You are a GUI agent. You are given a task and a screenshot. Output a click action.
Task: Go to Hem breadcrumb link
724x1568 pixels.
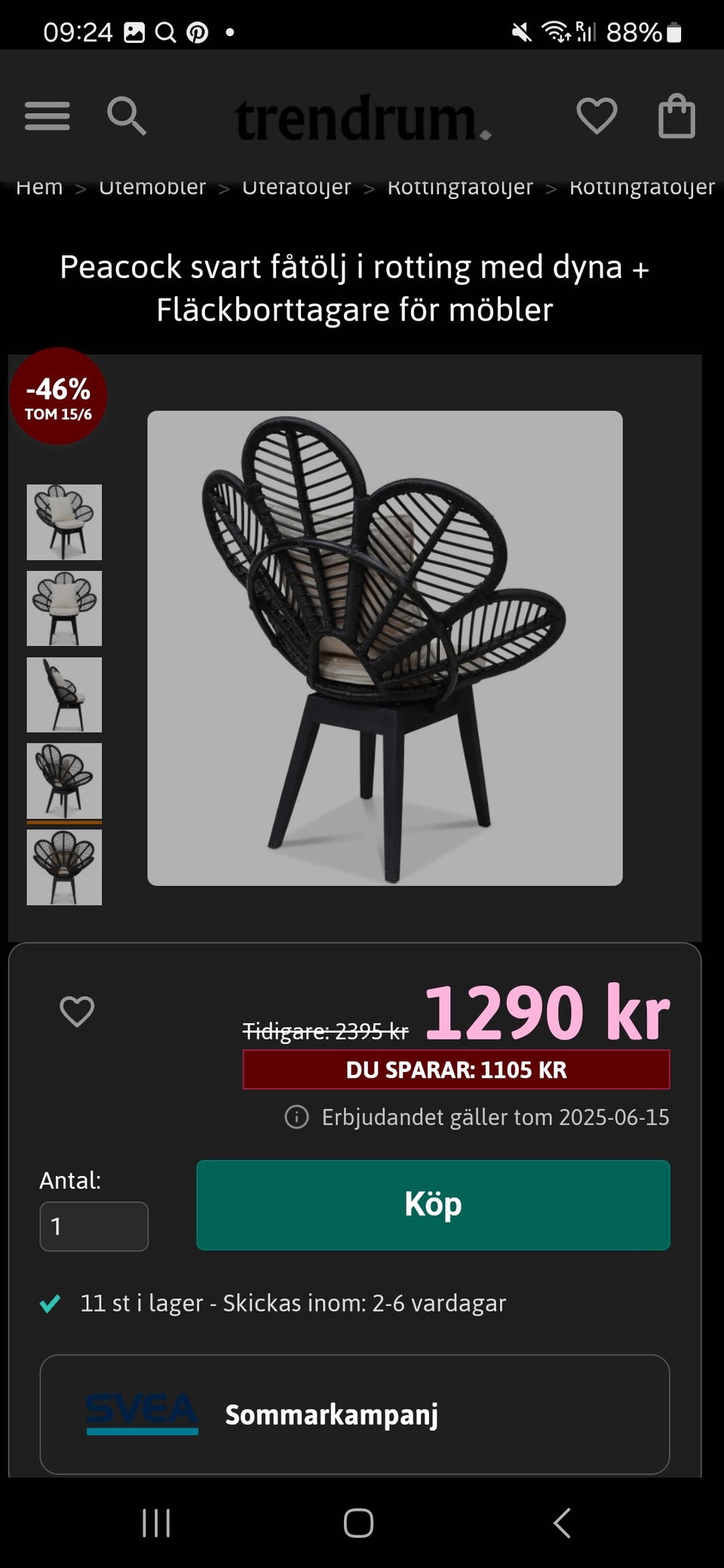(x=39, y=188)
